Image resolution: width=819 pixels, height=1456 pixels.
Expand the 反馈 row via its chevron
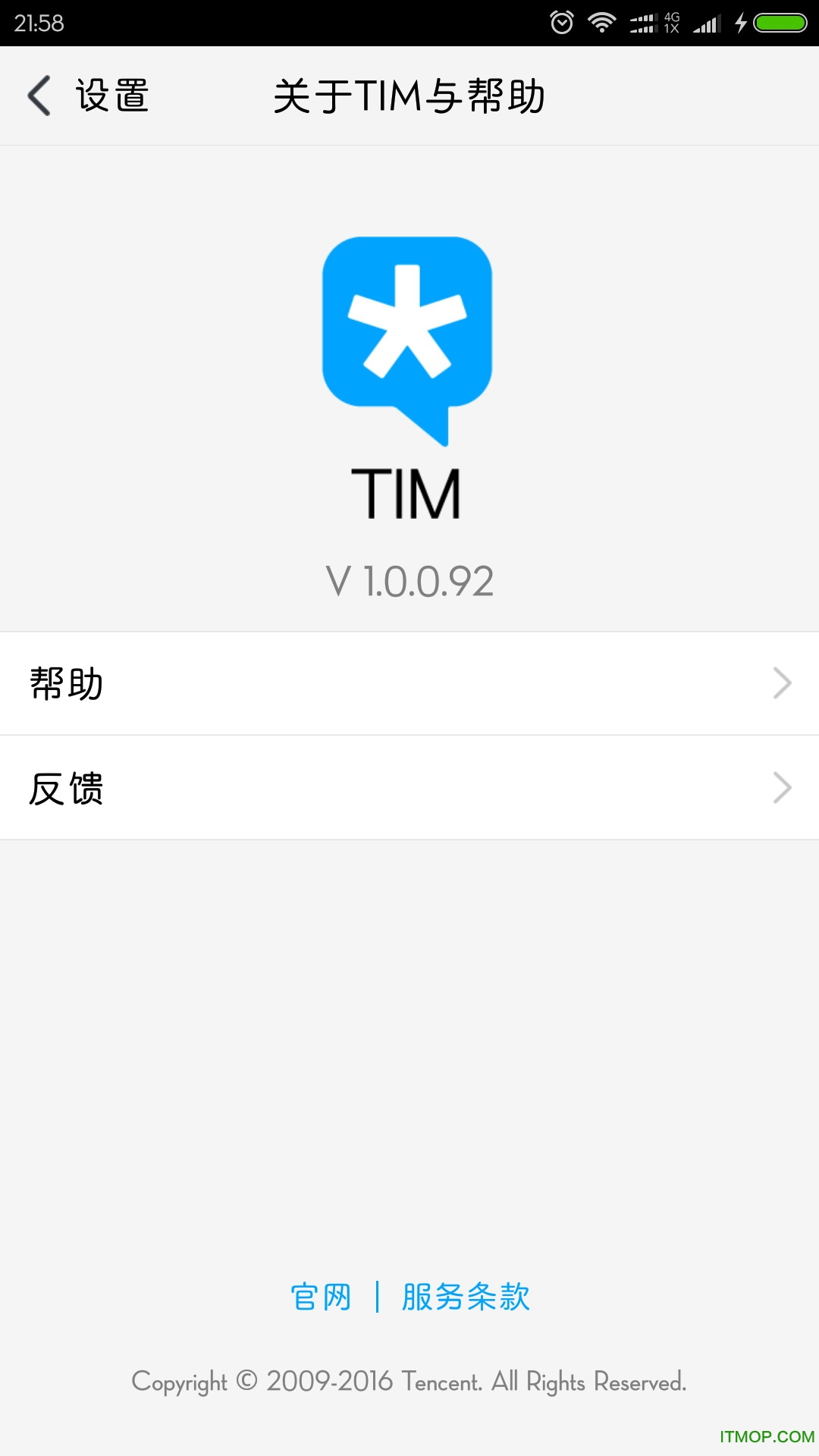[783, 789]
